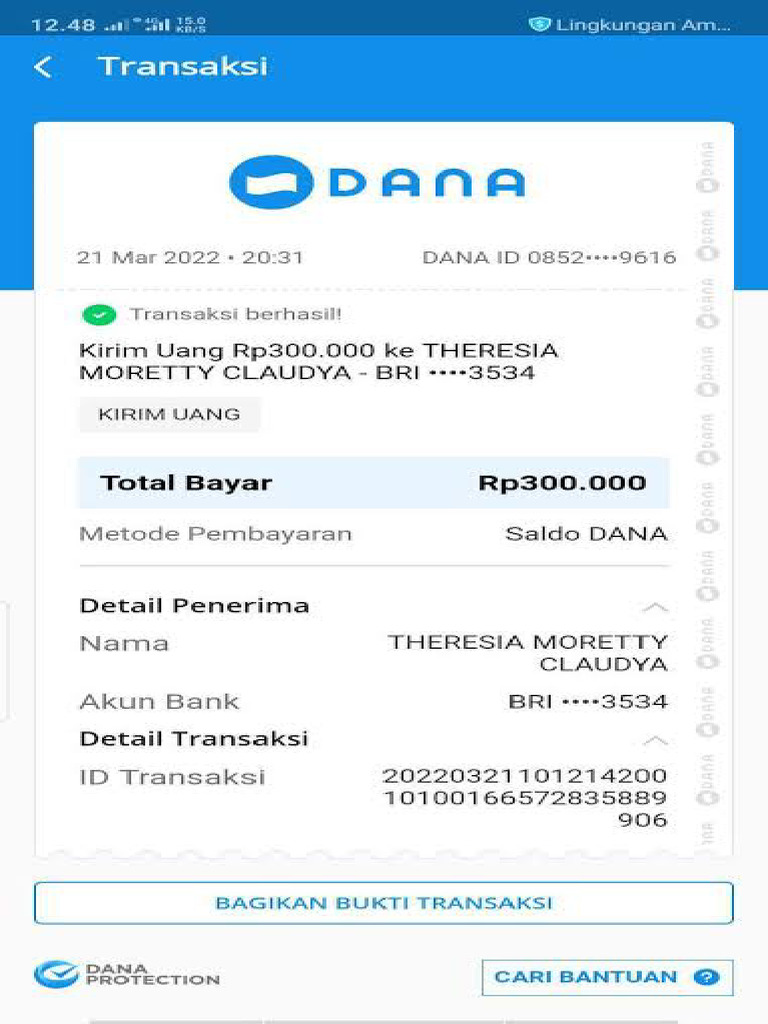Collapse the Detail Transaksi section

(x=655, y=740)
